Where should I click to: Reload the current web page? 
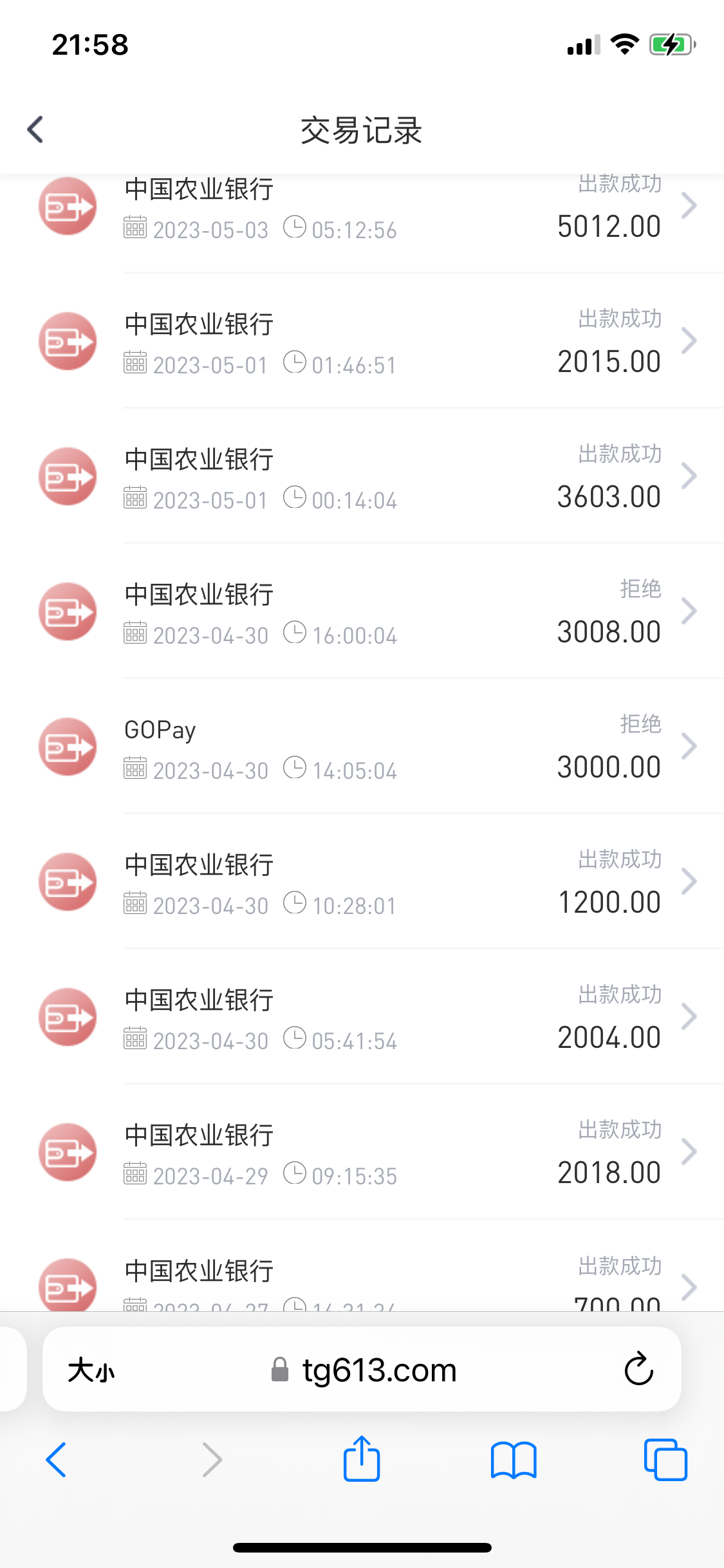tap(638, 1370)
